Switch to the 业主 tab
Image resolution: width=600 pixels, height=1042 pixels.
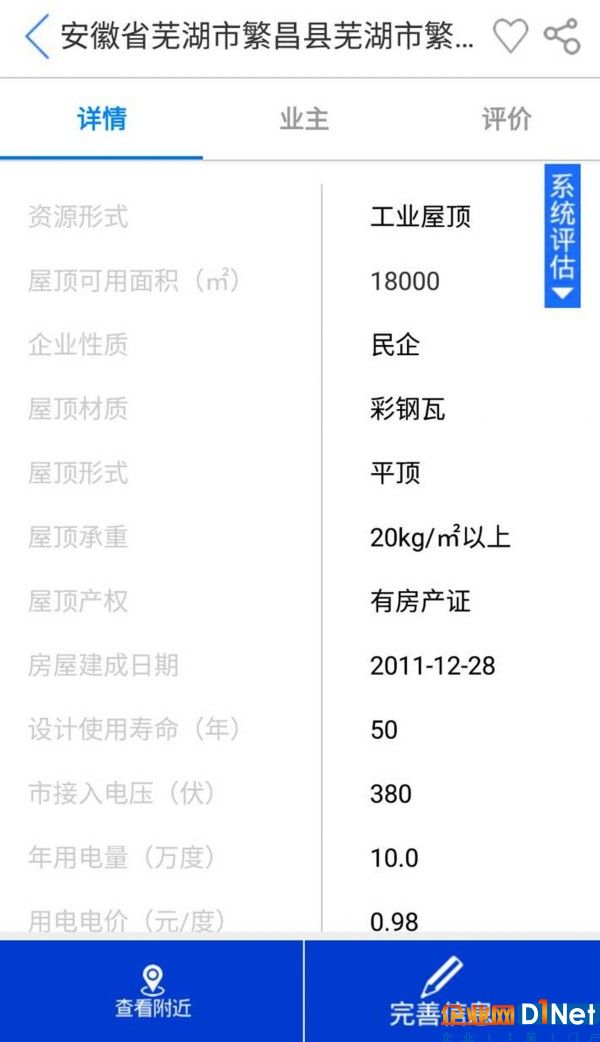click(x=304, y=120)
